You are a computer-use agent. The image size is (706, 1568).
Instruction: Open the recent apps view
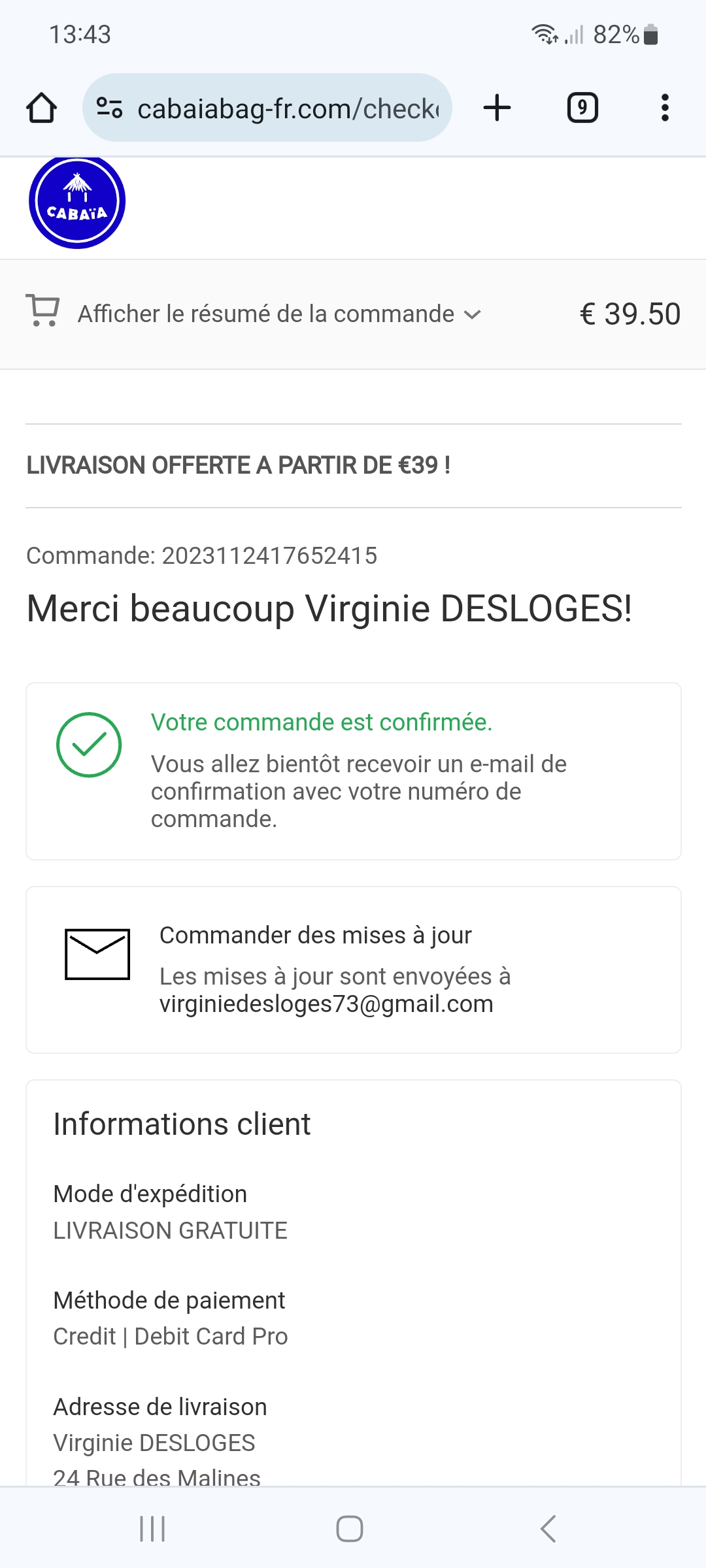tap(152, 1529)
